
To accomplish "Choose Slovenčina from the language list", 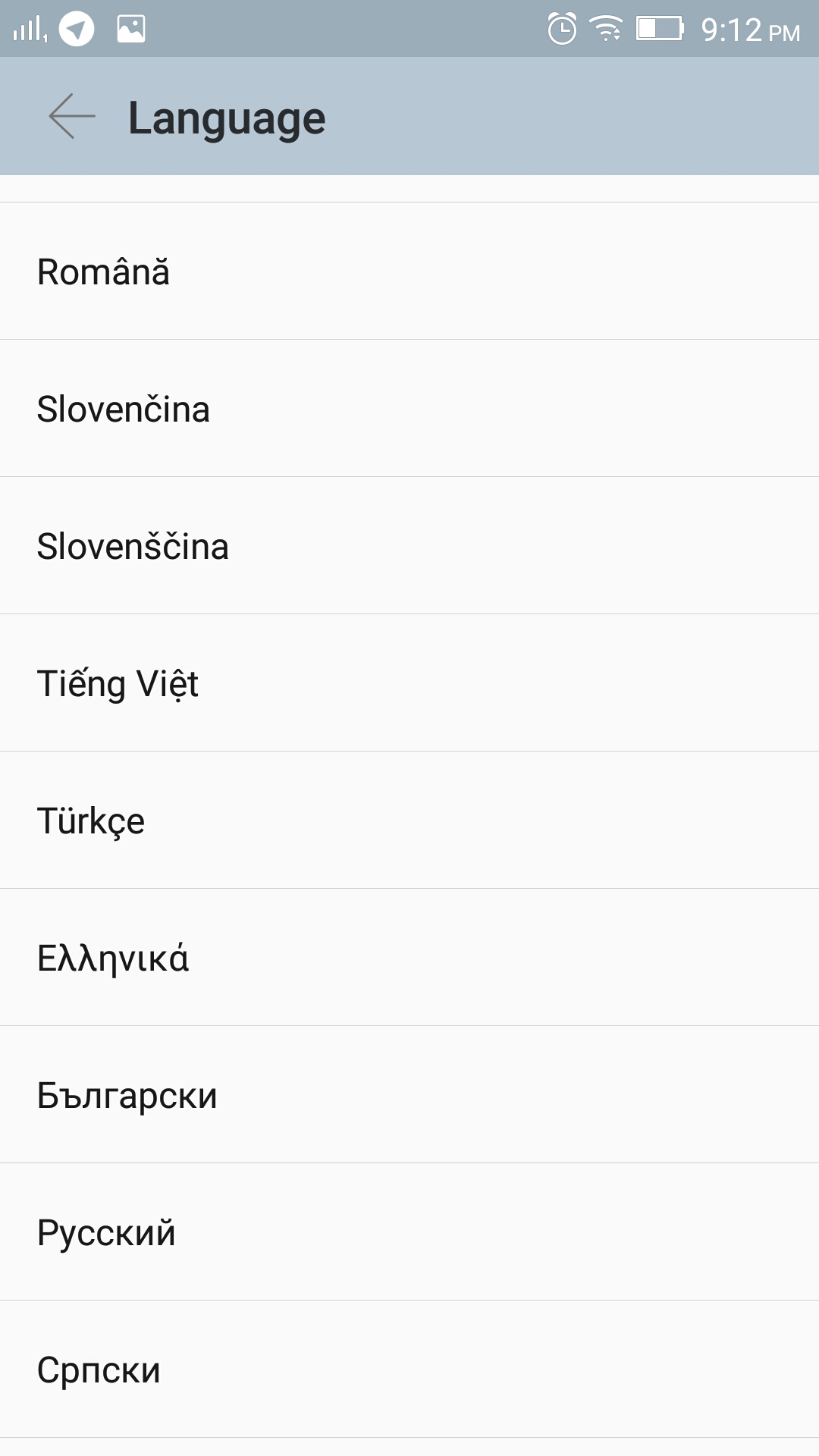I will click(x=124, y=409).
